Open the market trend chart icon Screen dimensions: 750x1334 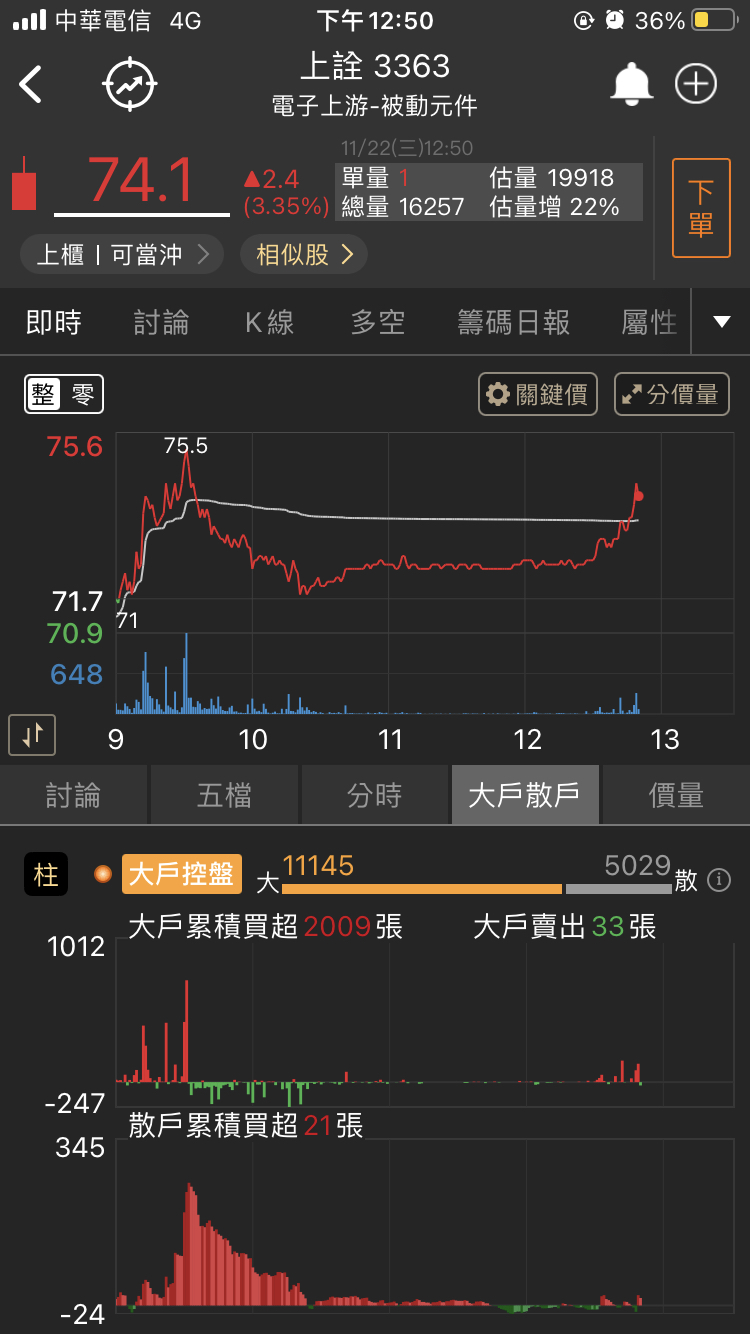point(129,84)
